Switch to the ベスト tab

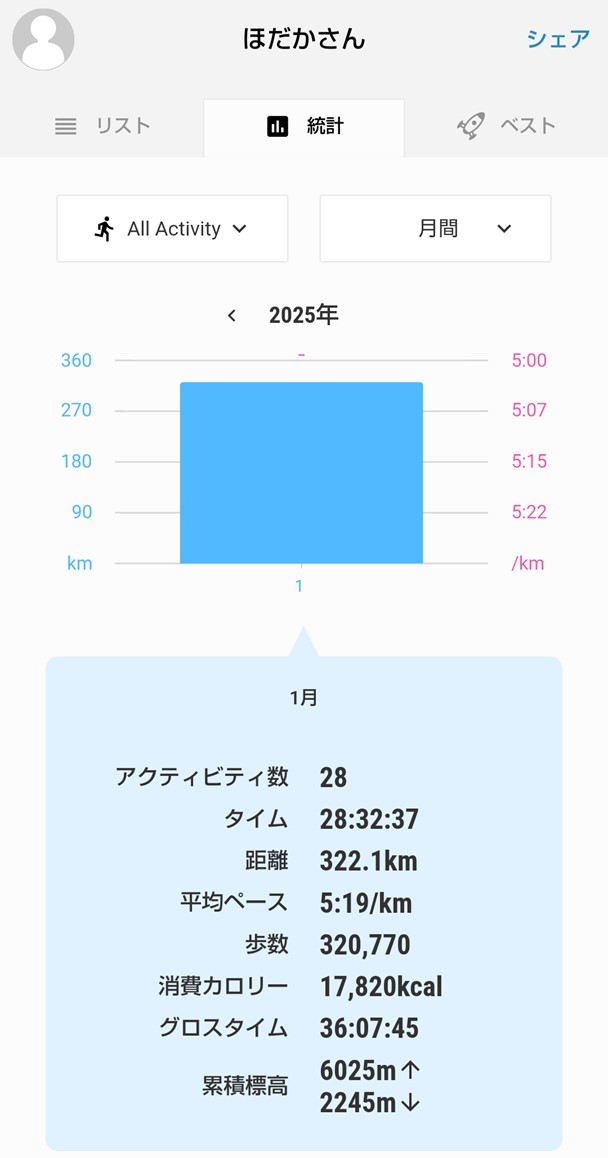[507, 127]
